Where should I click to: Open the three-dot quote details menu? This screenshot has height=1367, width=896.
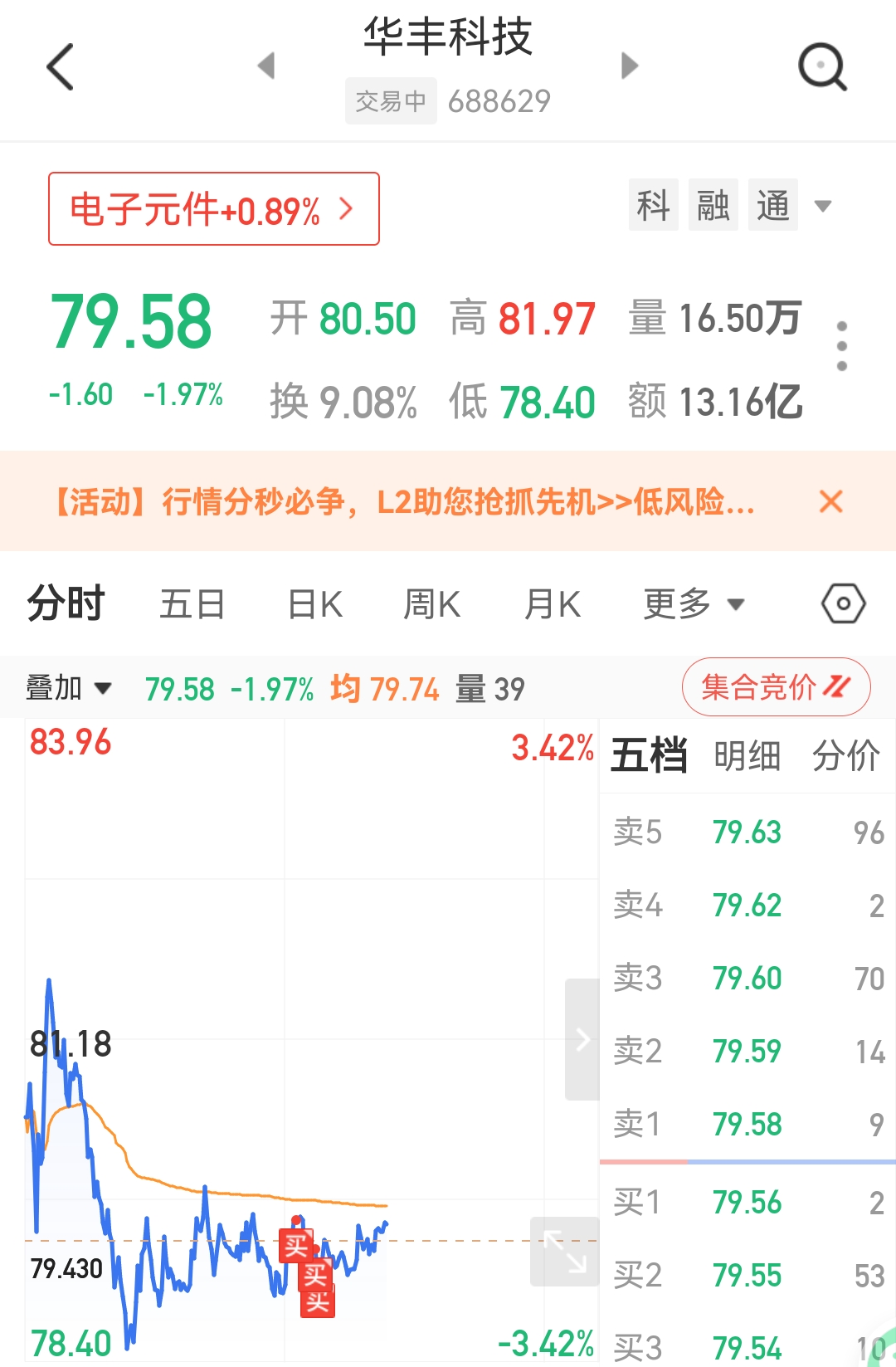(x=841, y=346)
